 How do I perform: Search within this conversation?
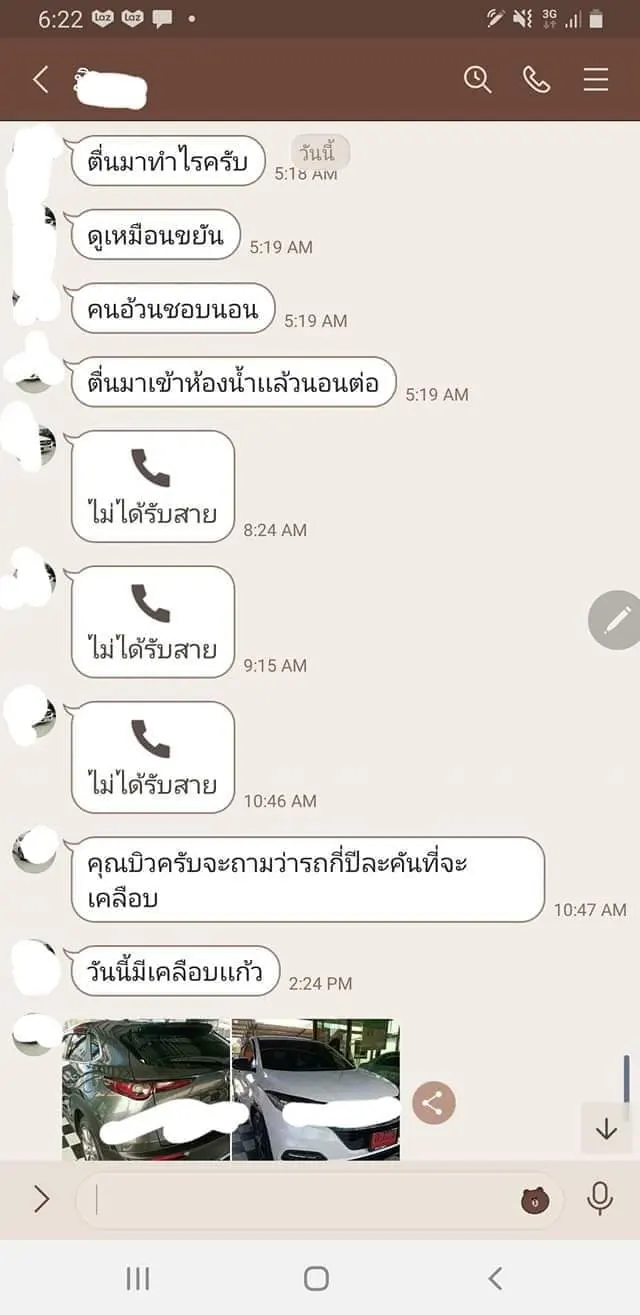tap(478, 80)
